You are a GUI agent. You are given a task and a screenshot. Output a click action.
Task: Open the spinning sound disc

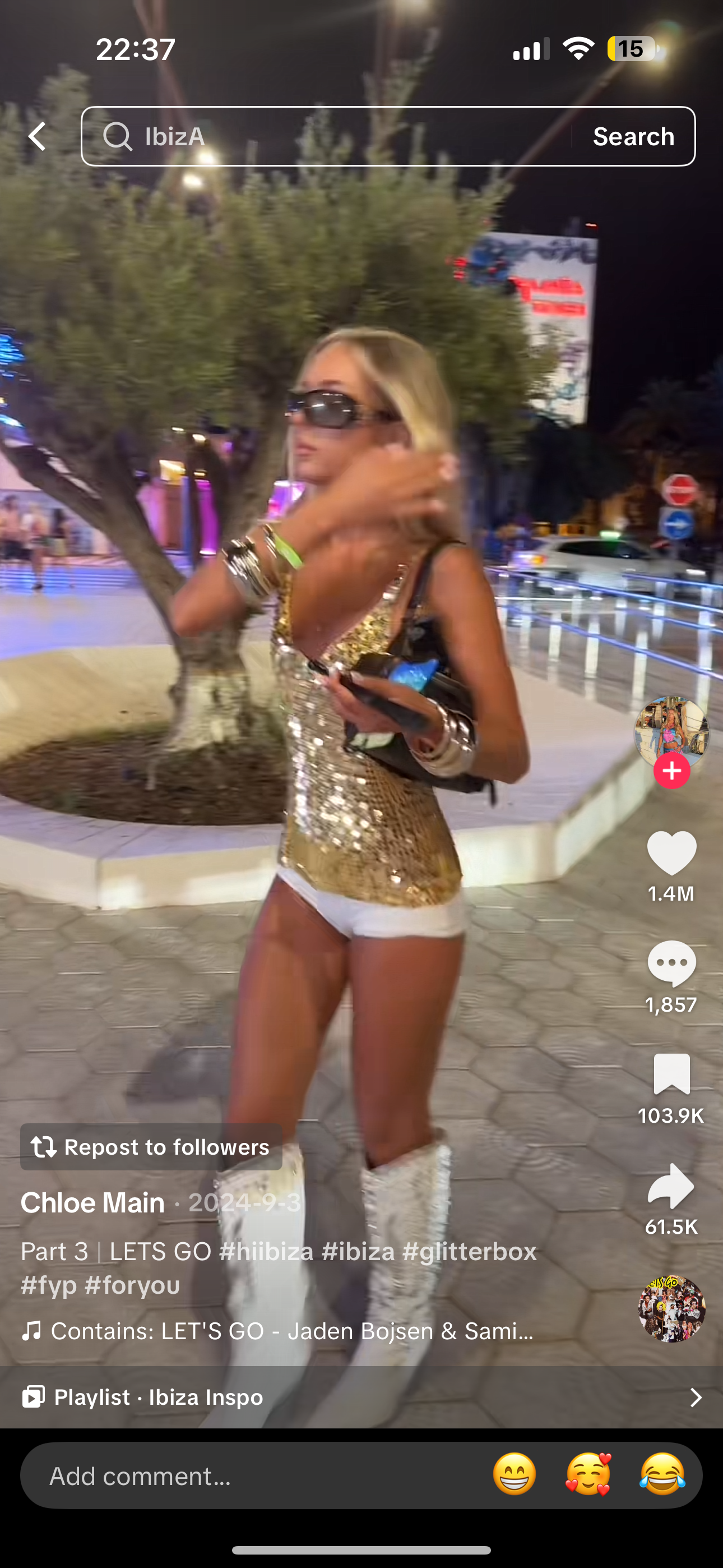coord(671,1309)
